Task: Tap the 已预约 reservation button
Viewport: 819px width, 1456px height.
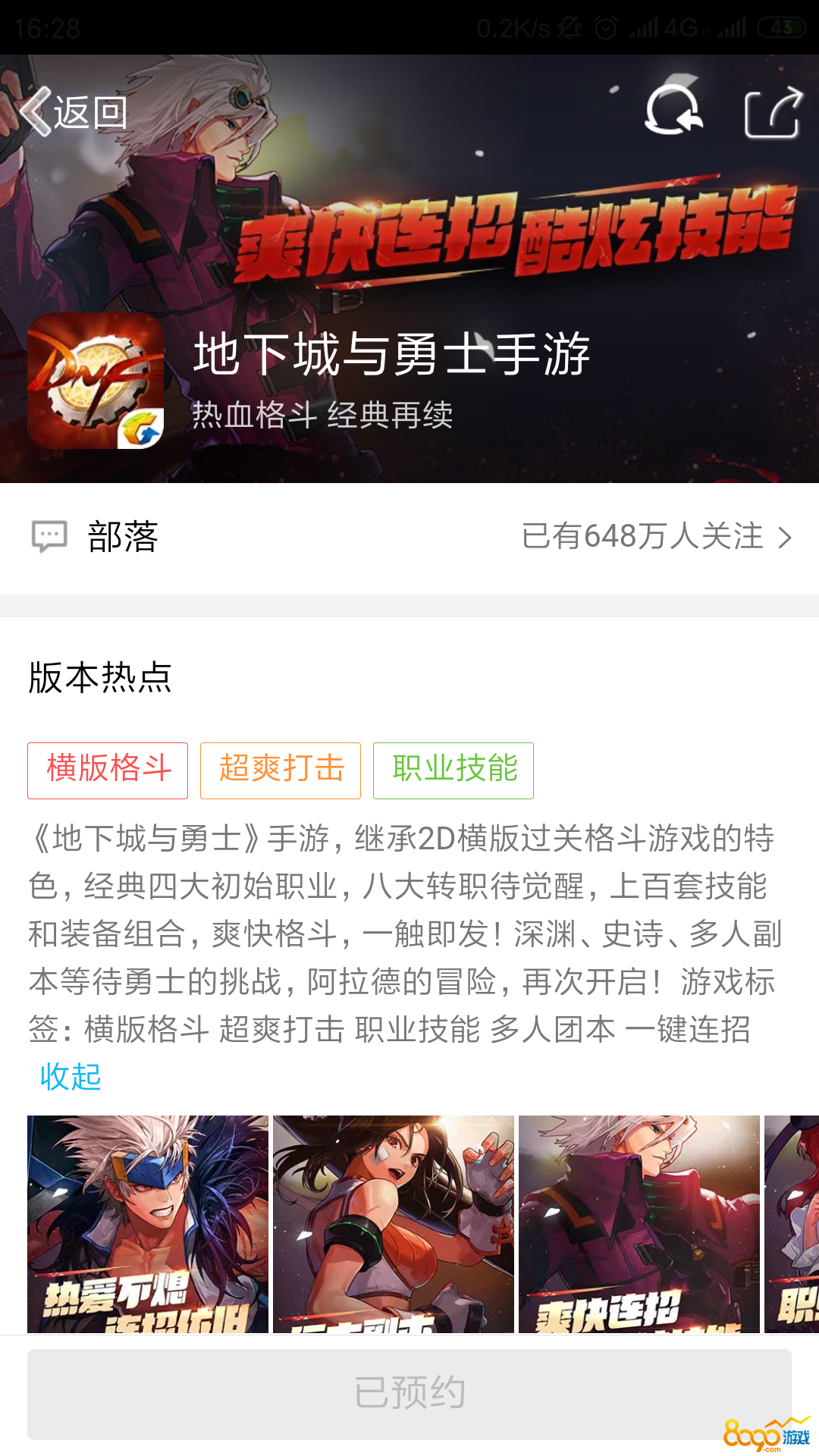Action: coord(409,1393)
